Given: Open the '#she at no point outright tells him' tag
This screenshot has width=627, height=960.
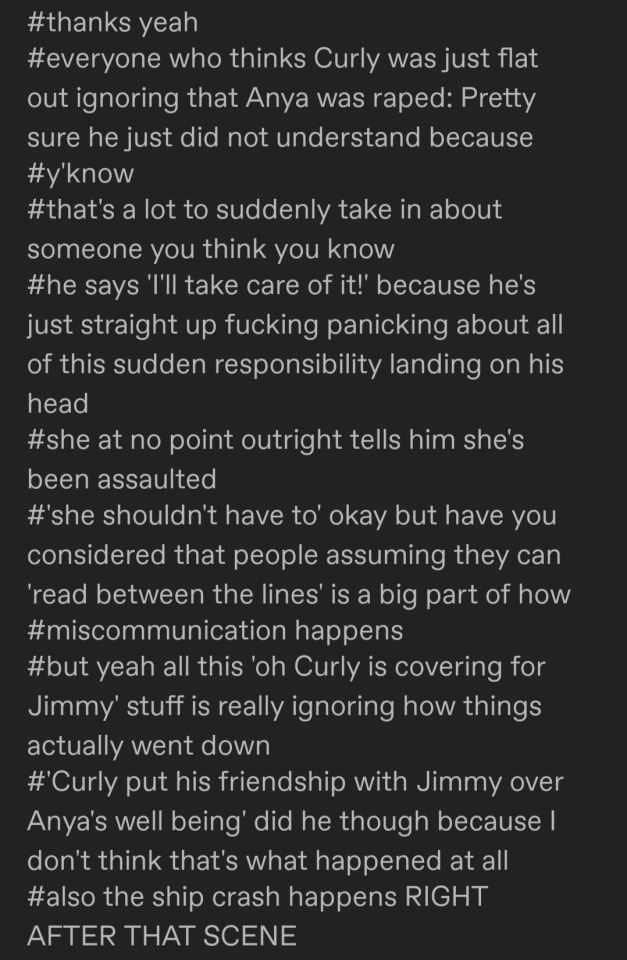Looking at the screenshot, I should 275,441.
